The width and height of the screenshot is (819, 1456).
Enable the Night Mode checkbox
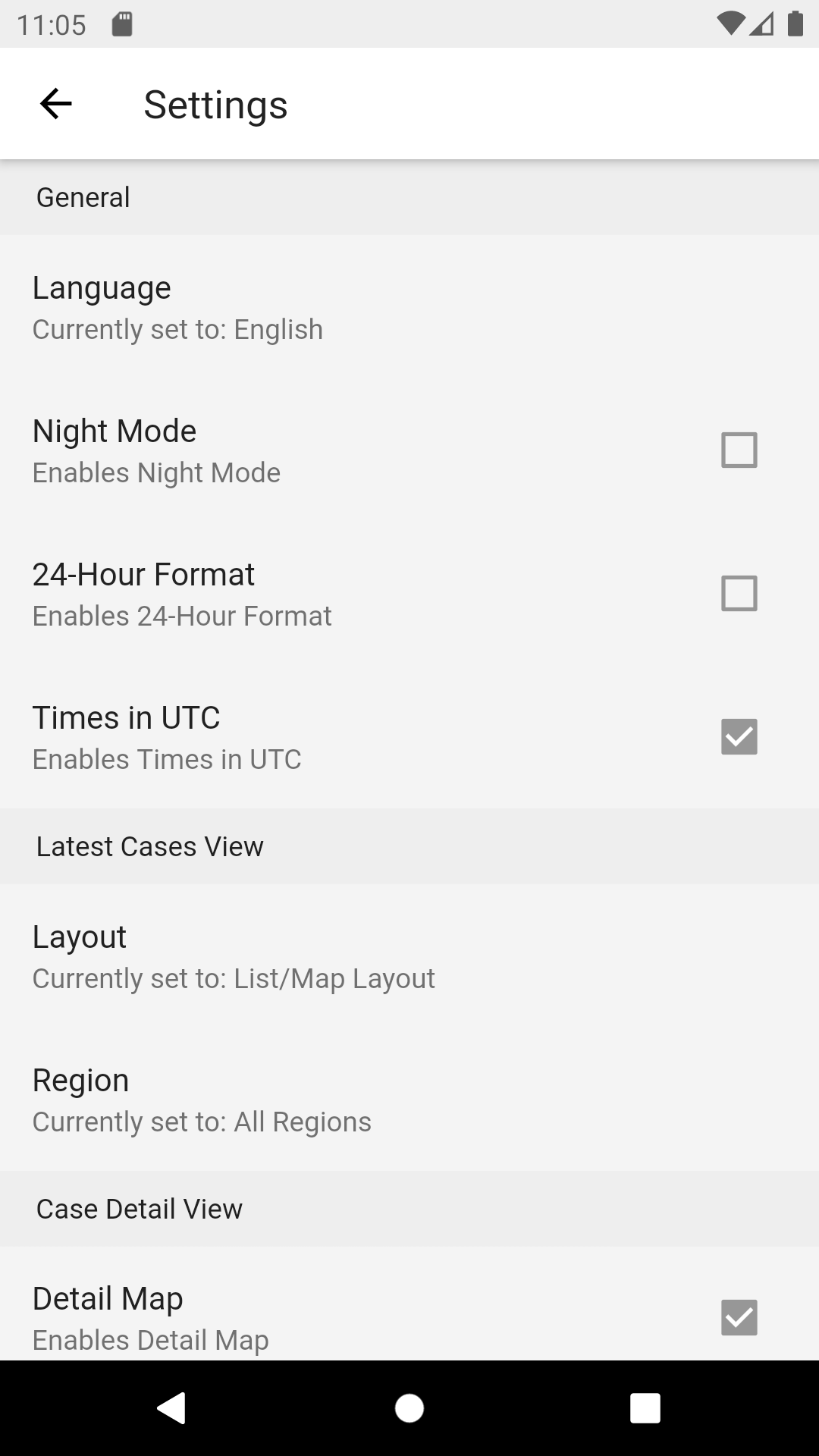point(739,450)
